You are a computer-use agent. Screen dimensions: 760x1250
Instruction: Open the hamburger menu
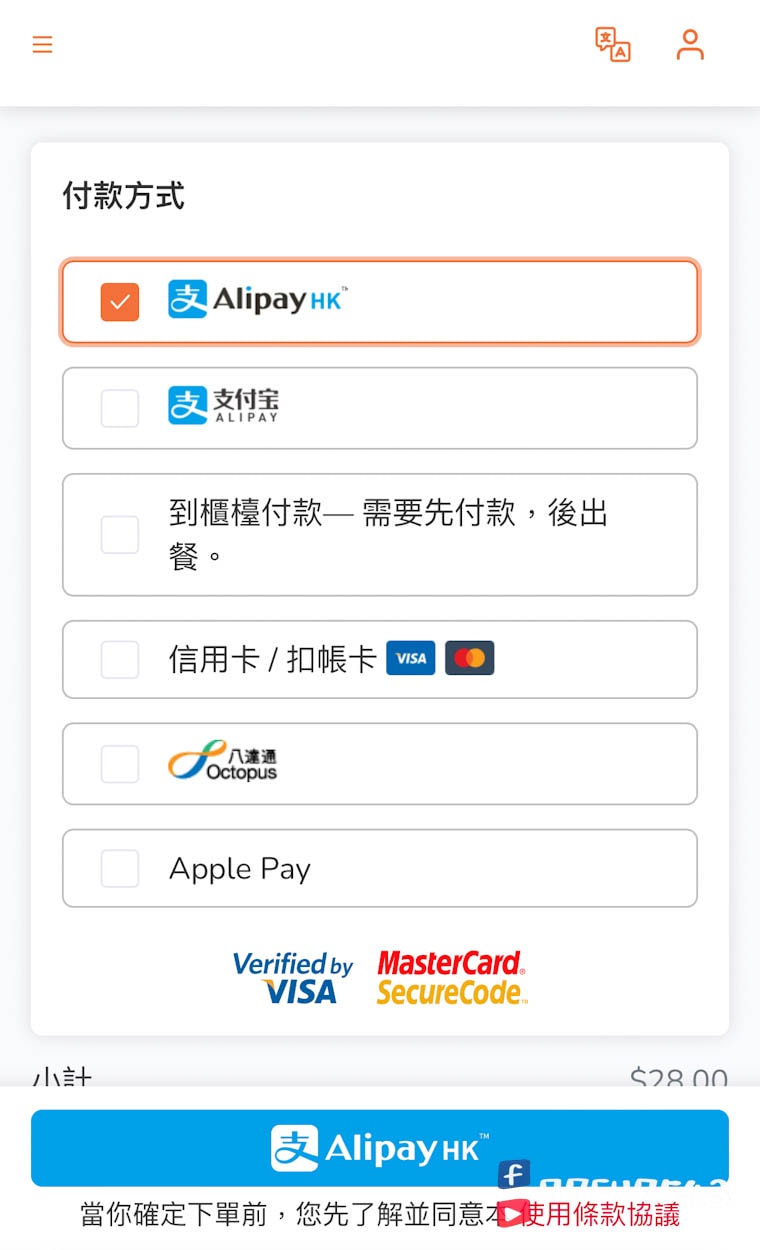point(42,45)
